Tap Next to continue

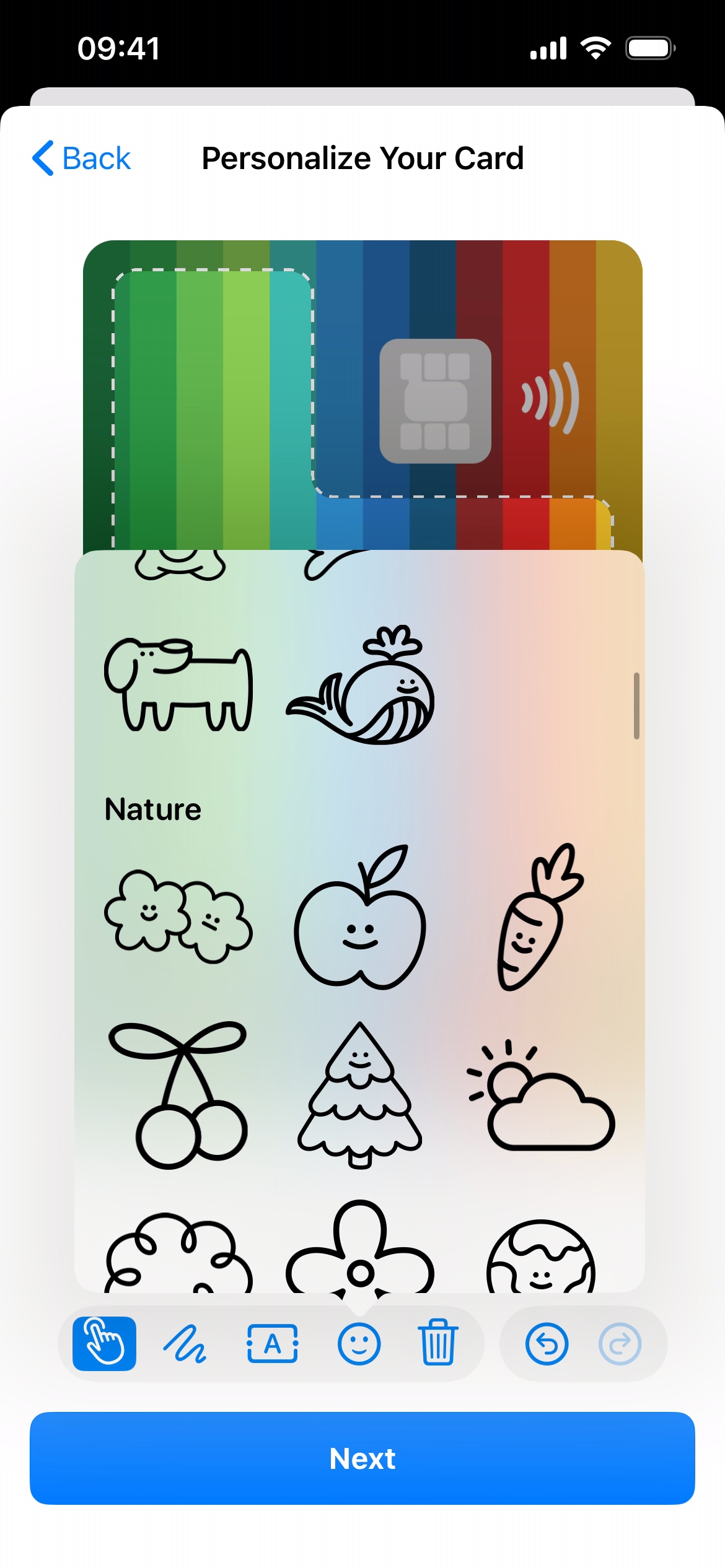pyautogui.click(x=362, y=1458)
